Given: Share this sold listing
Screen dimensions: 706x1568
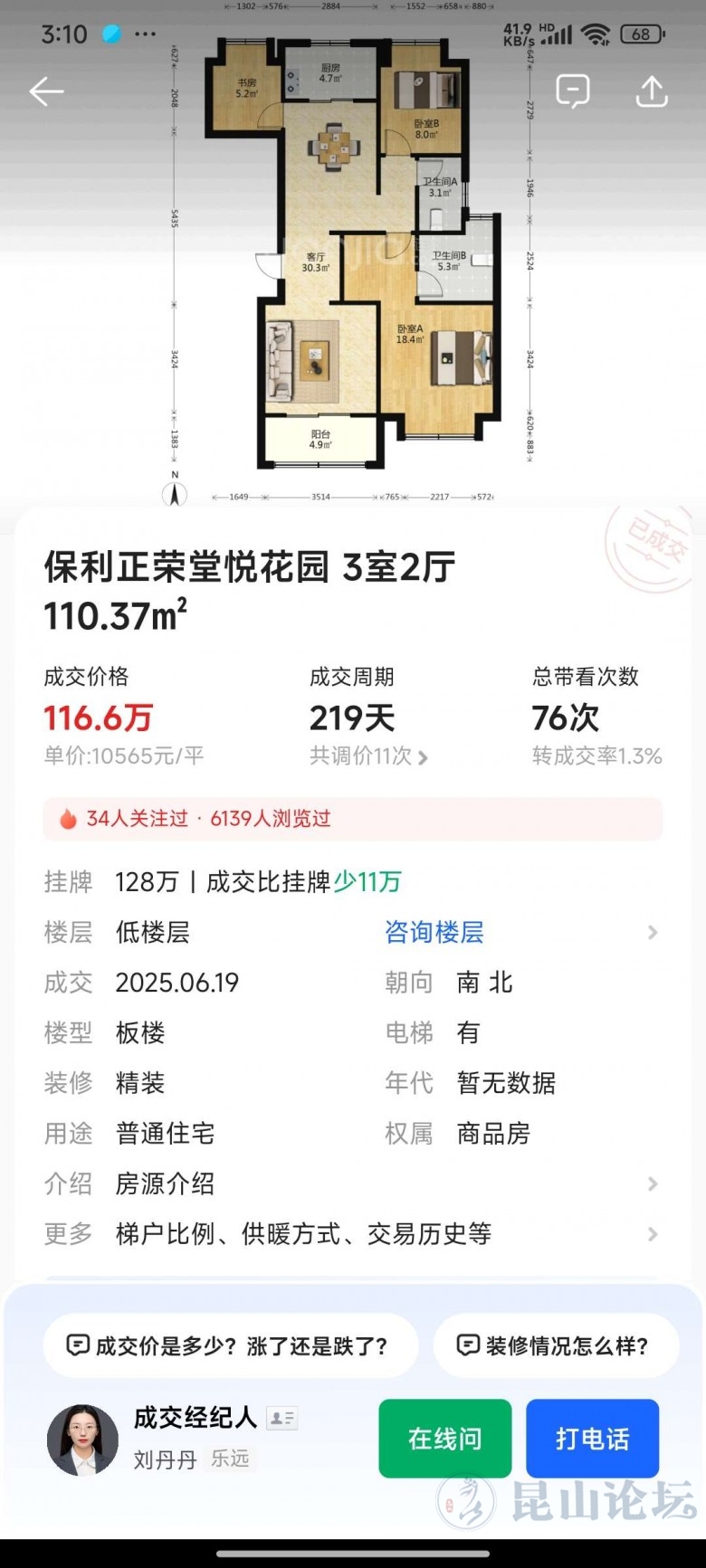Looking at the screenshot, I should (652, 91).
